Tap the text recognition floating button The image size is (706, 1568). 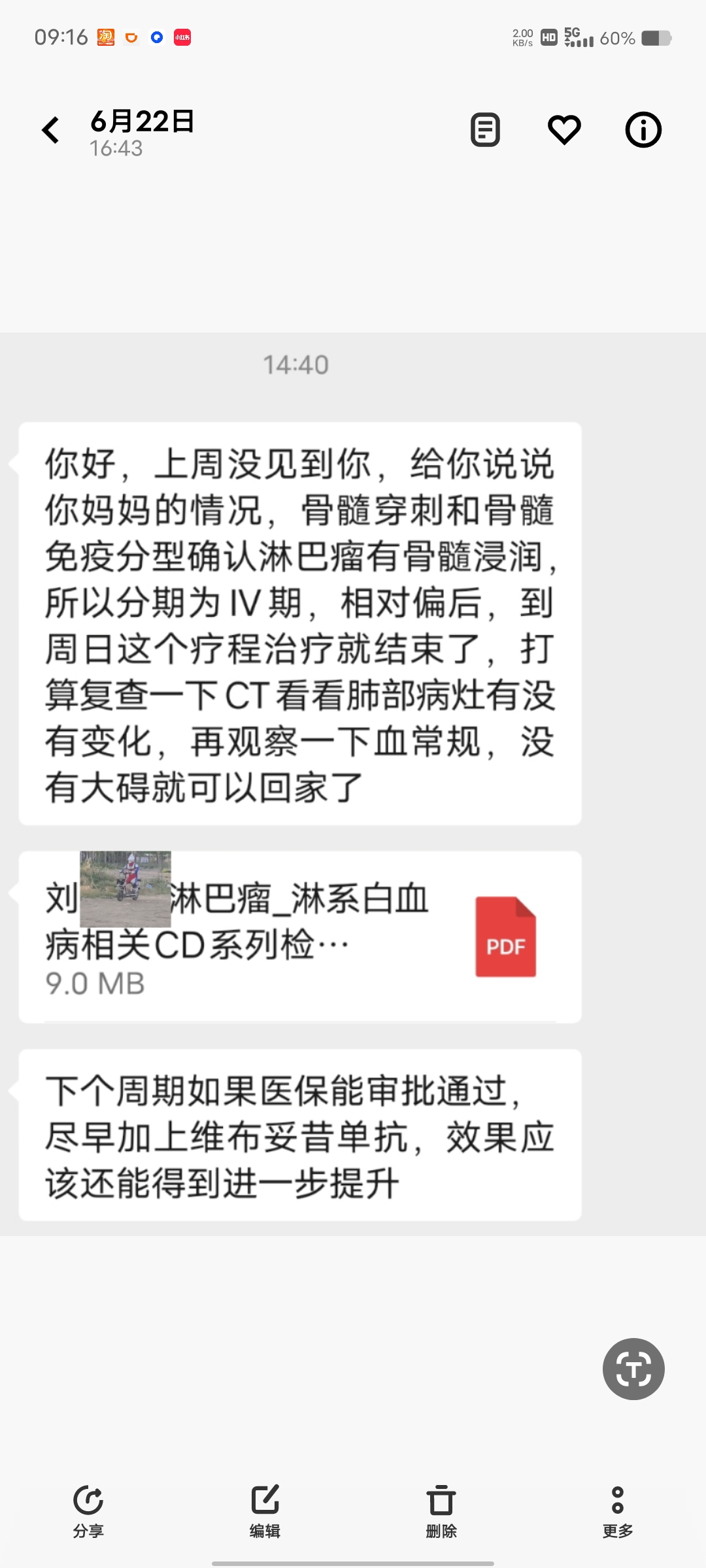pyautogui.click(x=633, y=1369)
